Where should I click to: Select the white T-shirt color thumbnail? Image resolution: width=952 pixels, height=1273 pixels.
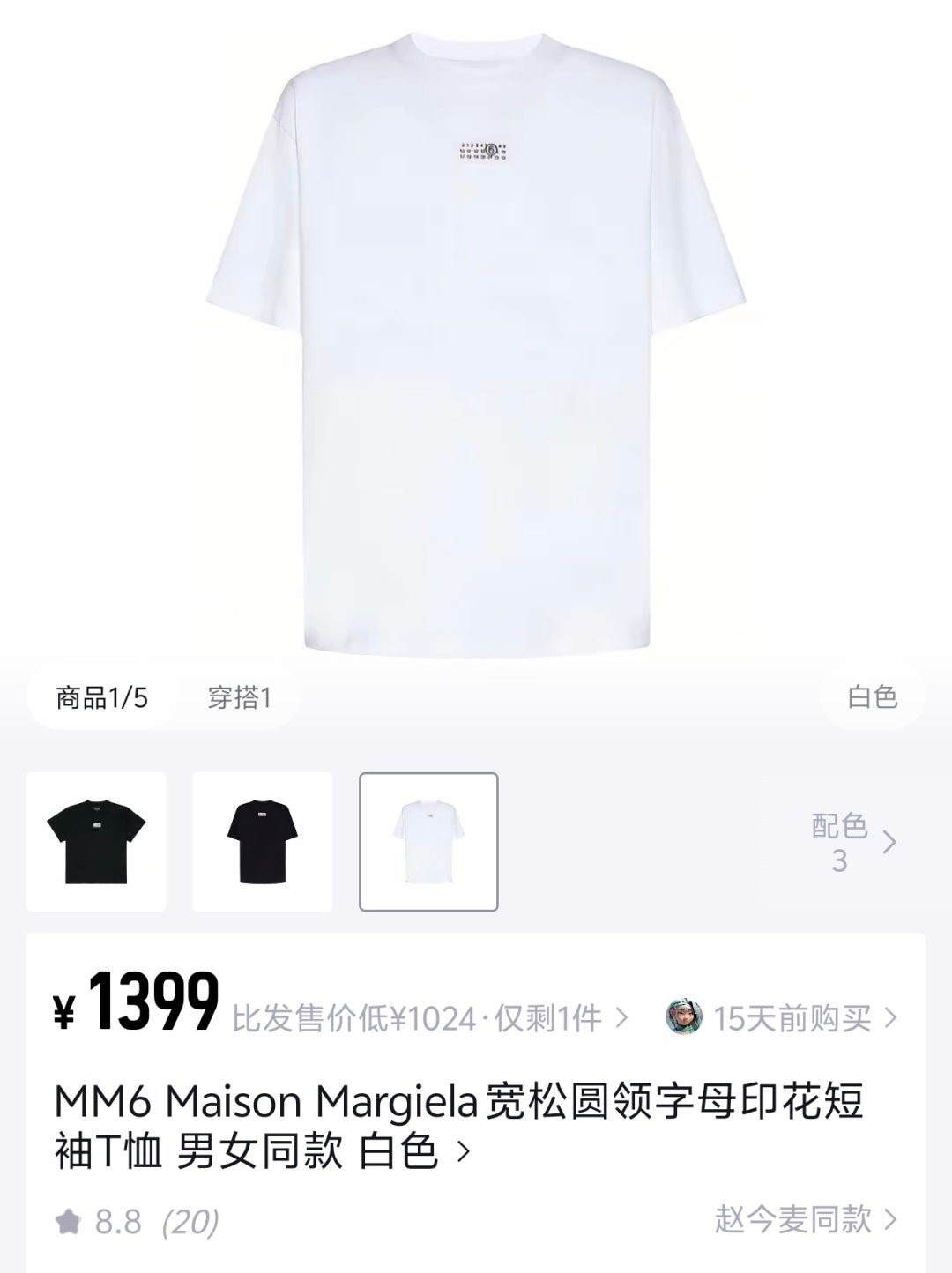(x=428, y=842)
